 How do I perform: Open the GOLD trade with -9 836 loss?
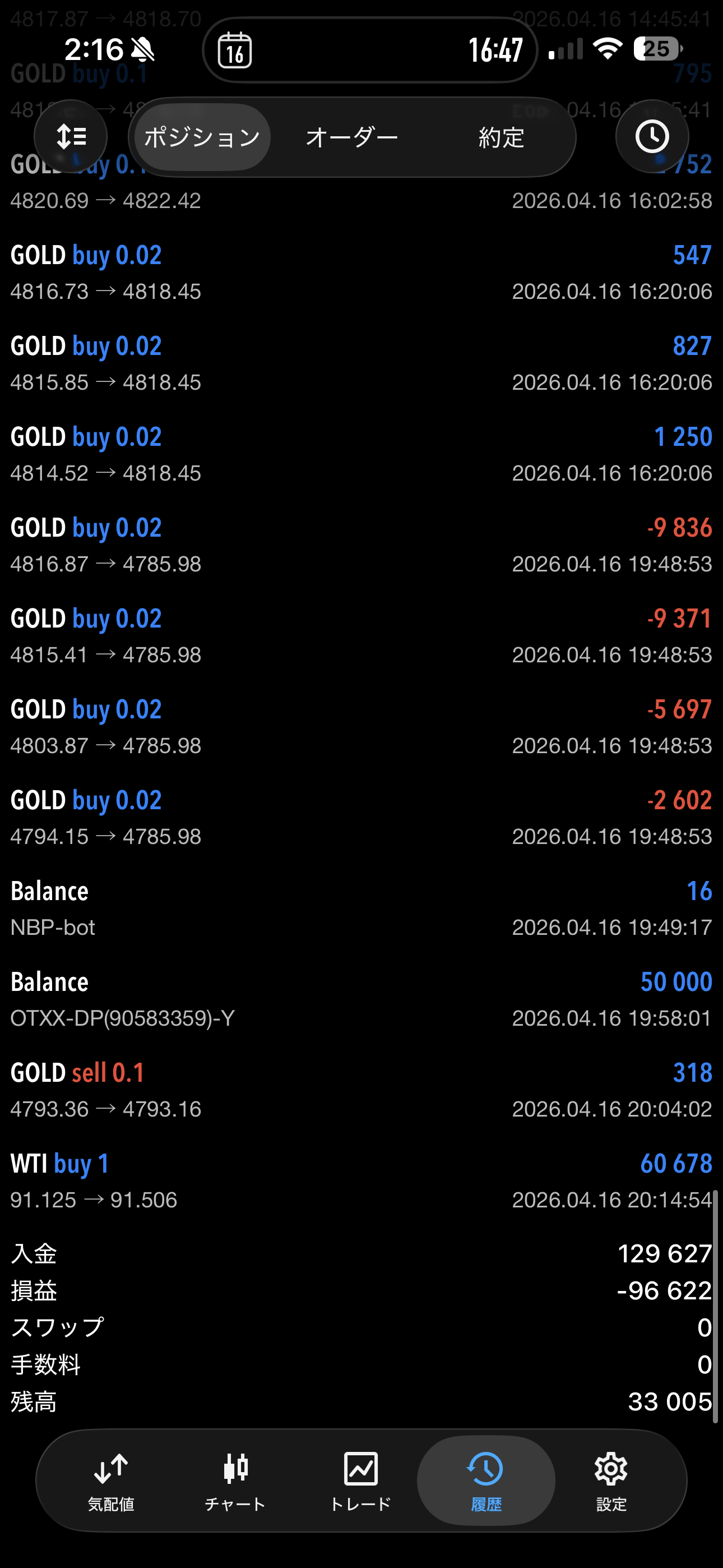click(361, 546)
